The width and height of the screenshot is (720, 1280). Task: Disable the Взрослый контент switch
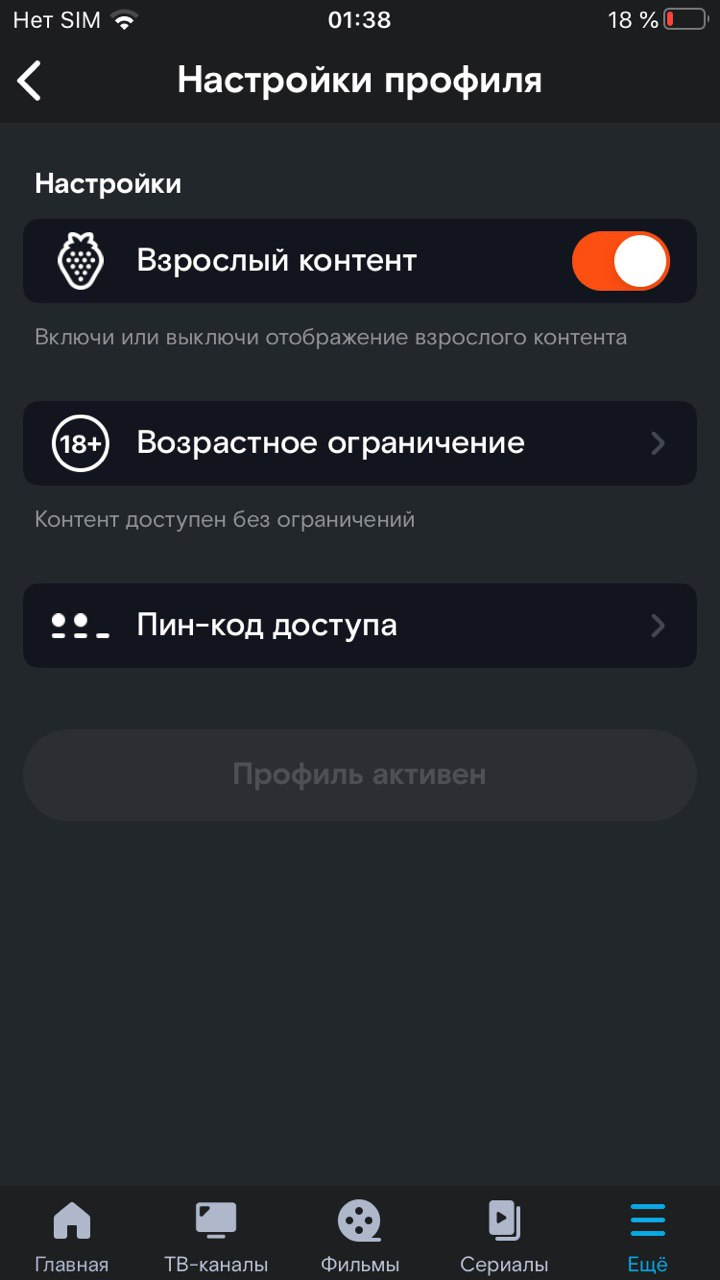point(620,261)
